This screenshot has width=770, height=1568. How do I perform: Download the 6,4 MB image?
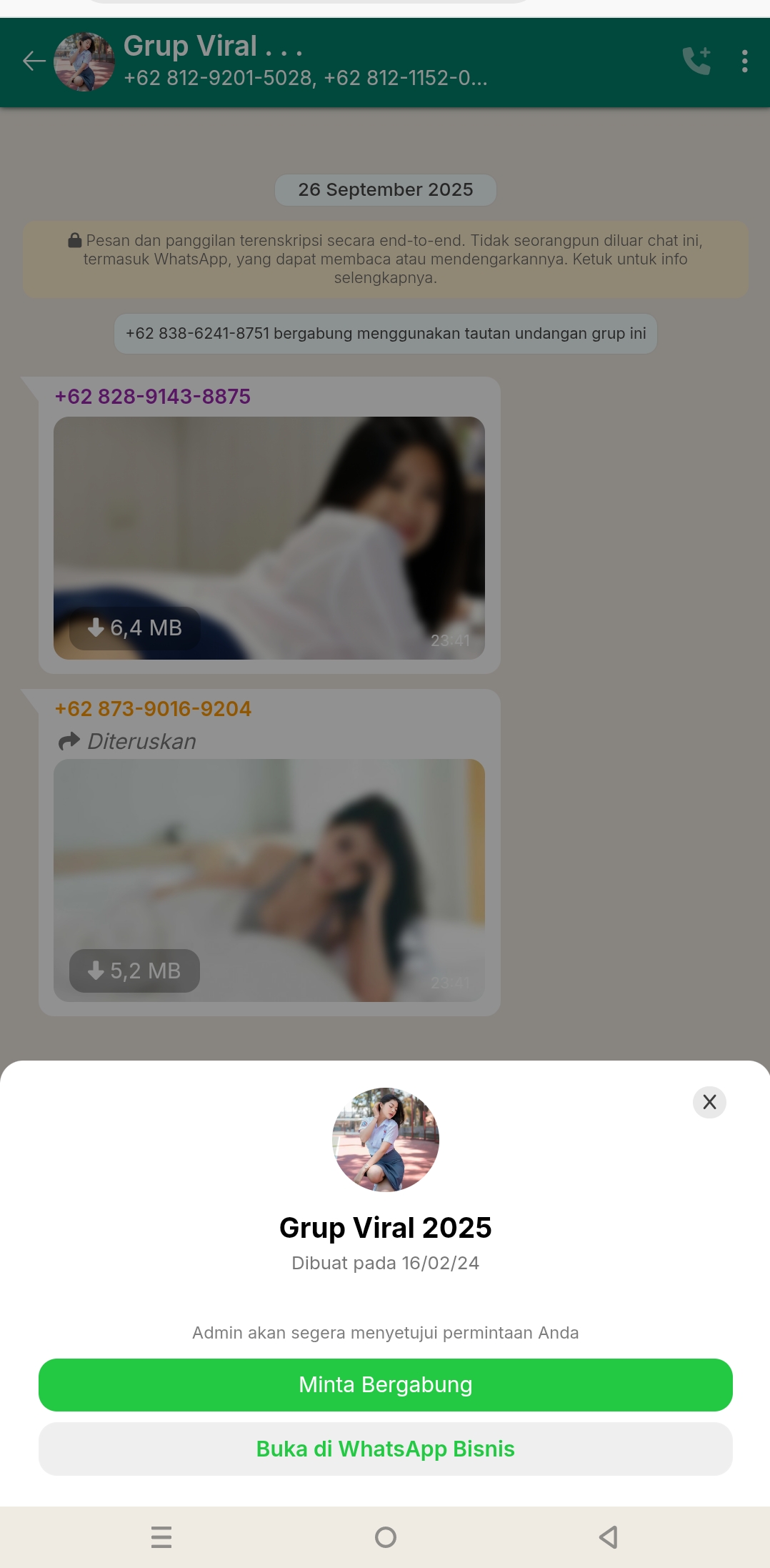point(134,628)
